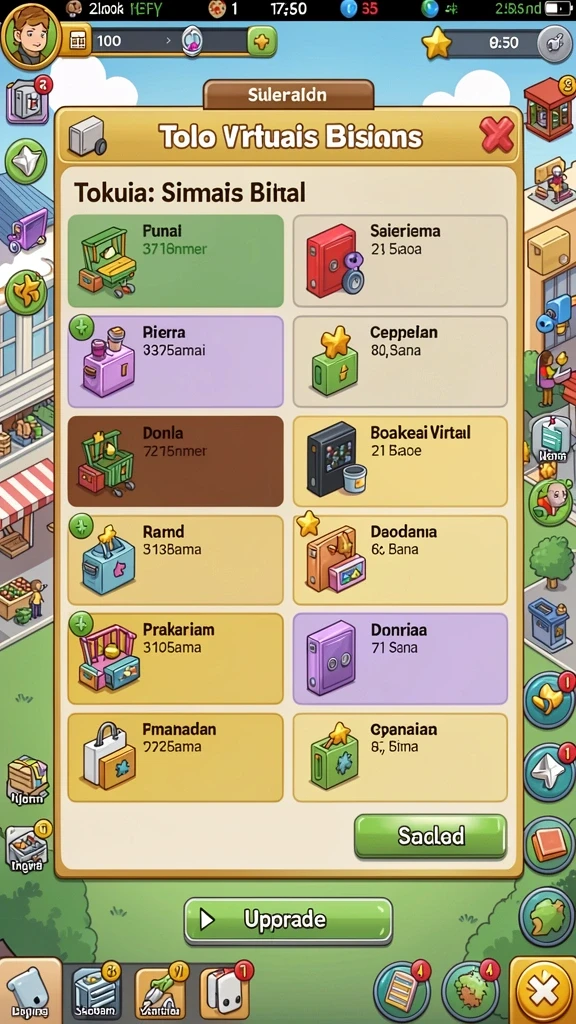The height and width of the screenshot is (1024, 576).
Task: Open the Pmanadan item card
Action: coord(176,758)
